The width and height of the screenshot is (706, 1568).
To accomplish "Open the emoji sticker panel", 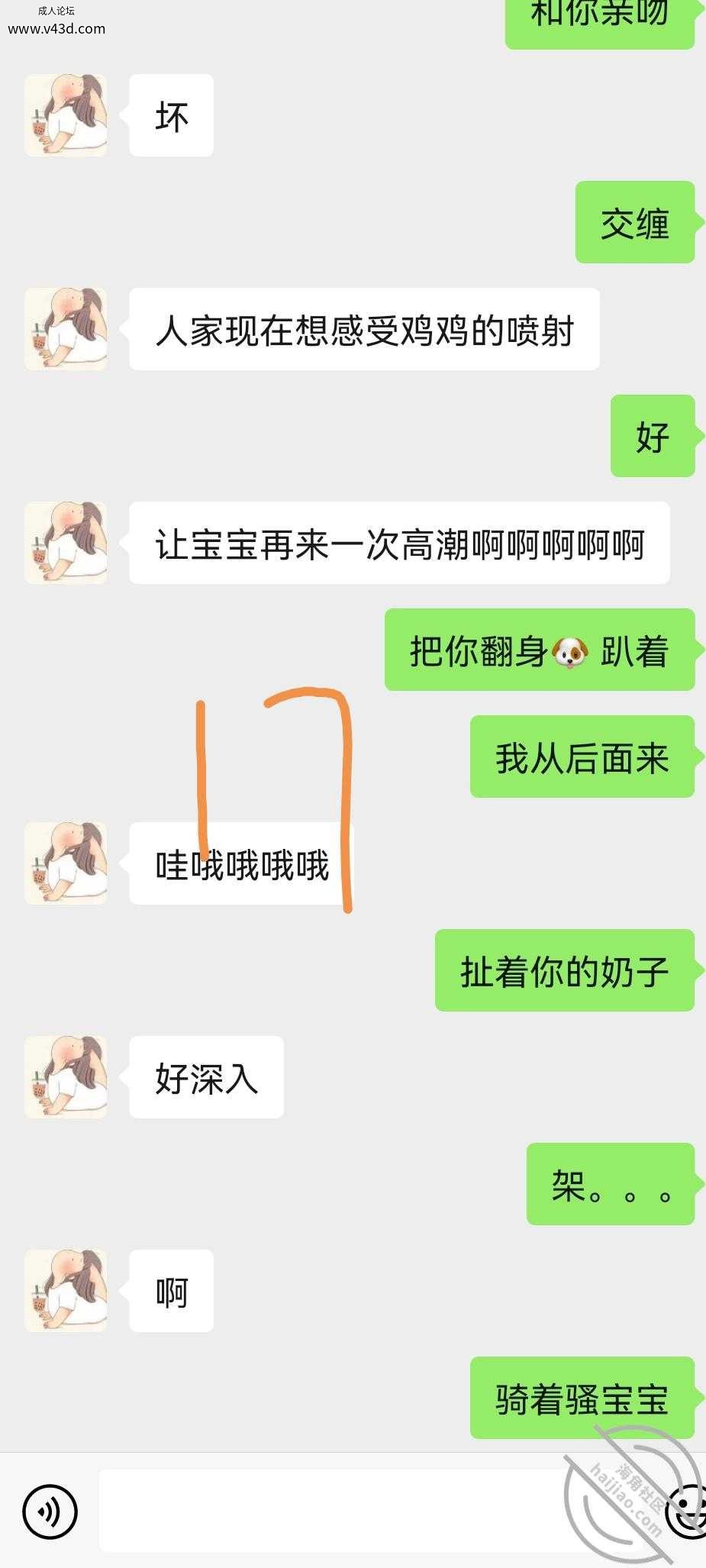I will [x=687, y=1511].
